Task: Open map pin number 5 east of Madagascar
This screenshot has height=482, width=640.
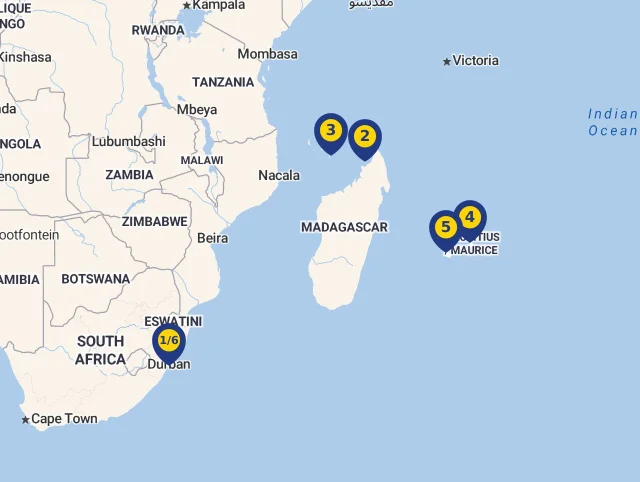Action: coord(446,228)
